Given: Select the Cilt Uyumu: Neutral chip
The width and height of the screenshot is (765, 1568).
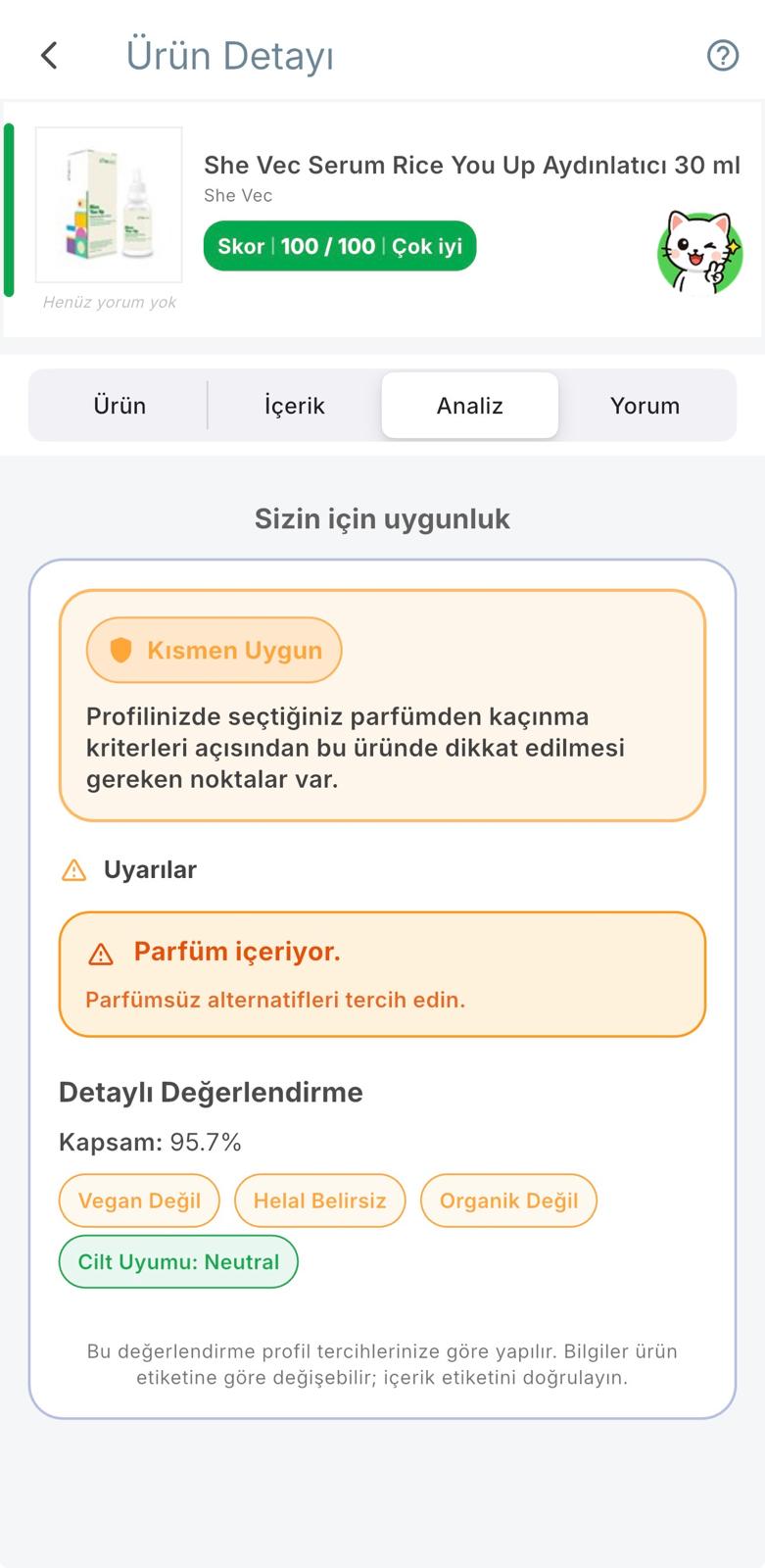Looking at the screenshot, I should [177, 1261].
